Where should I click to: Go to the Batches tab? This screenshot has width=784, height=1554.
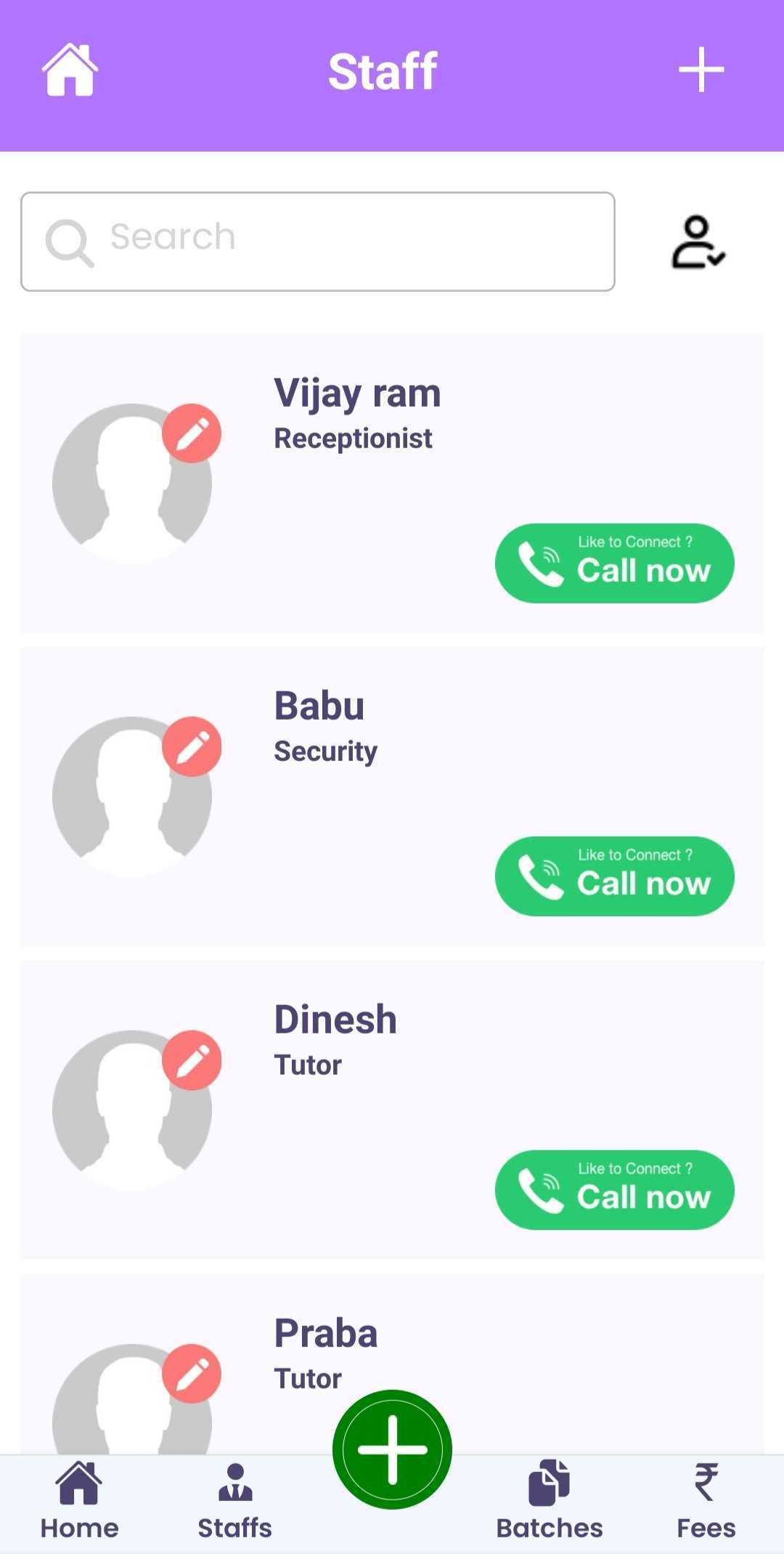pyautogui.click(x=550, y=1502)
